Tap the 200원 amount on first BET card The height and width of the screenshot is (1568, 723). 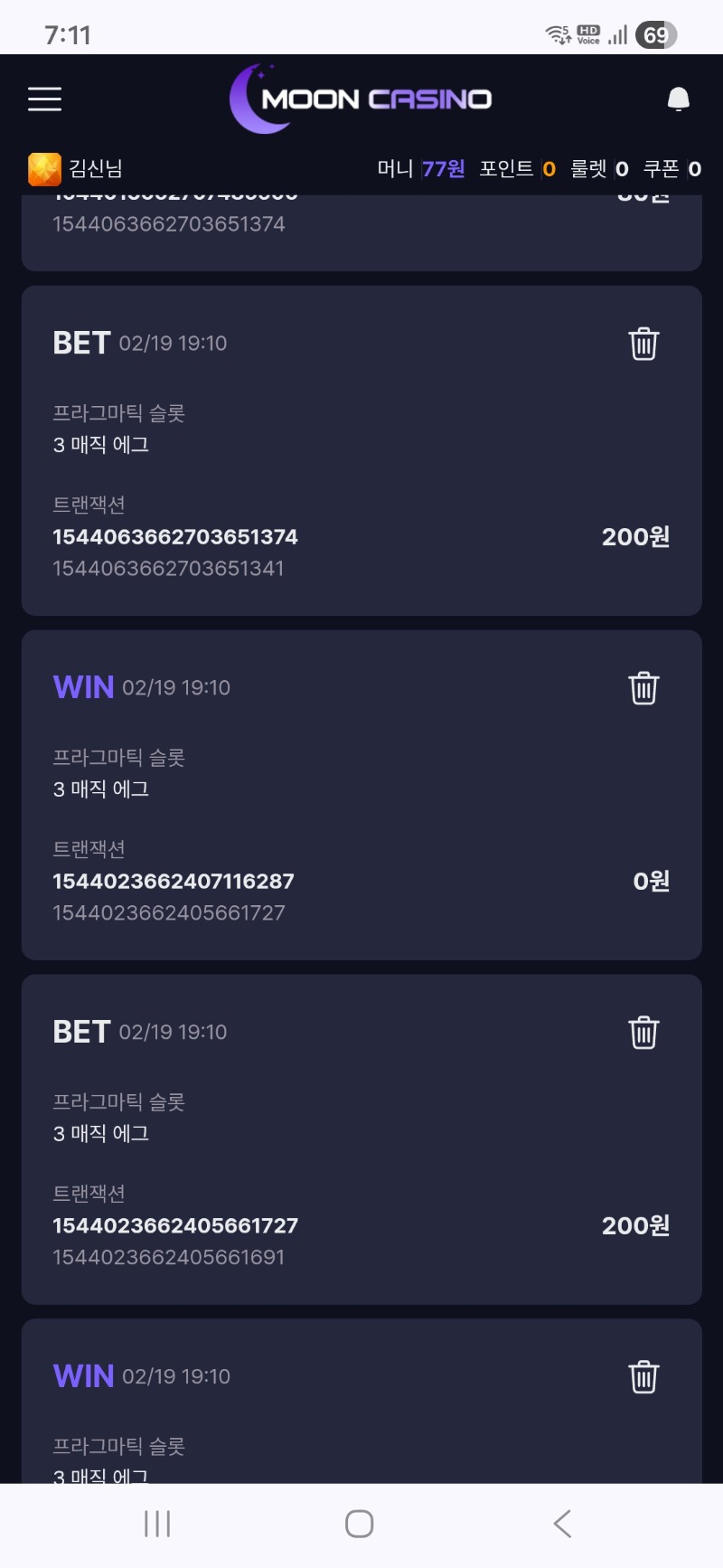point(635,536)
